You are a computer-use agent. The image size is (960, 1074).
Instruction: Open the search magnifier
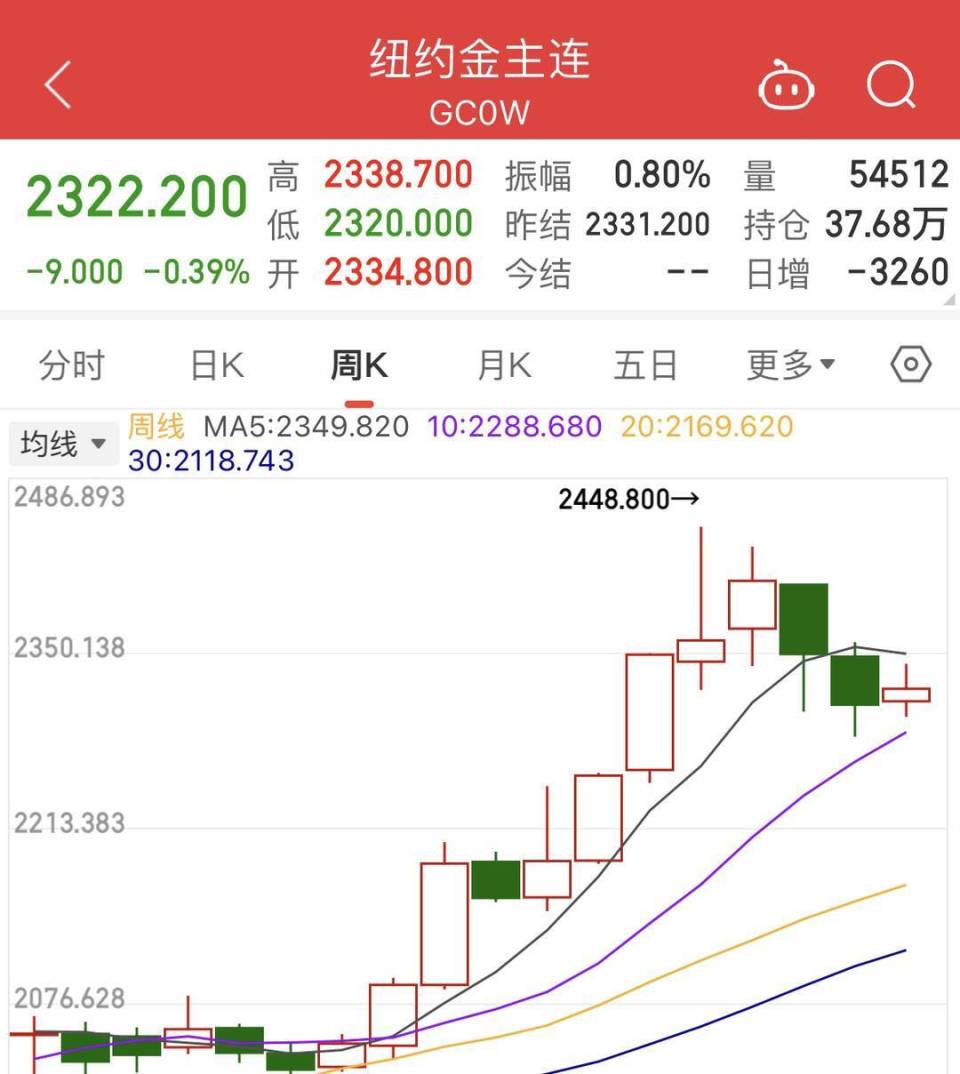coord(891,85)
